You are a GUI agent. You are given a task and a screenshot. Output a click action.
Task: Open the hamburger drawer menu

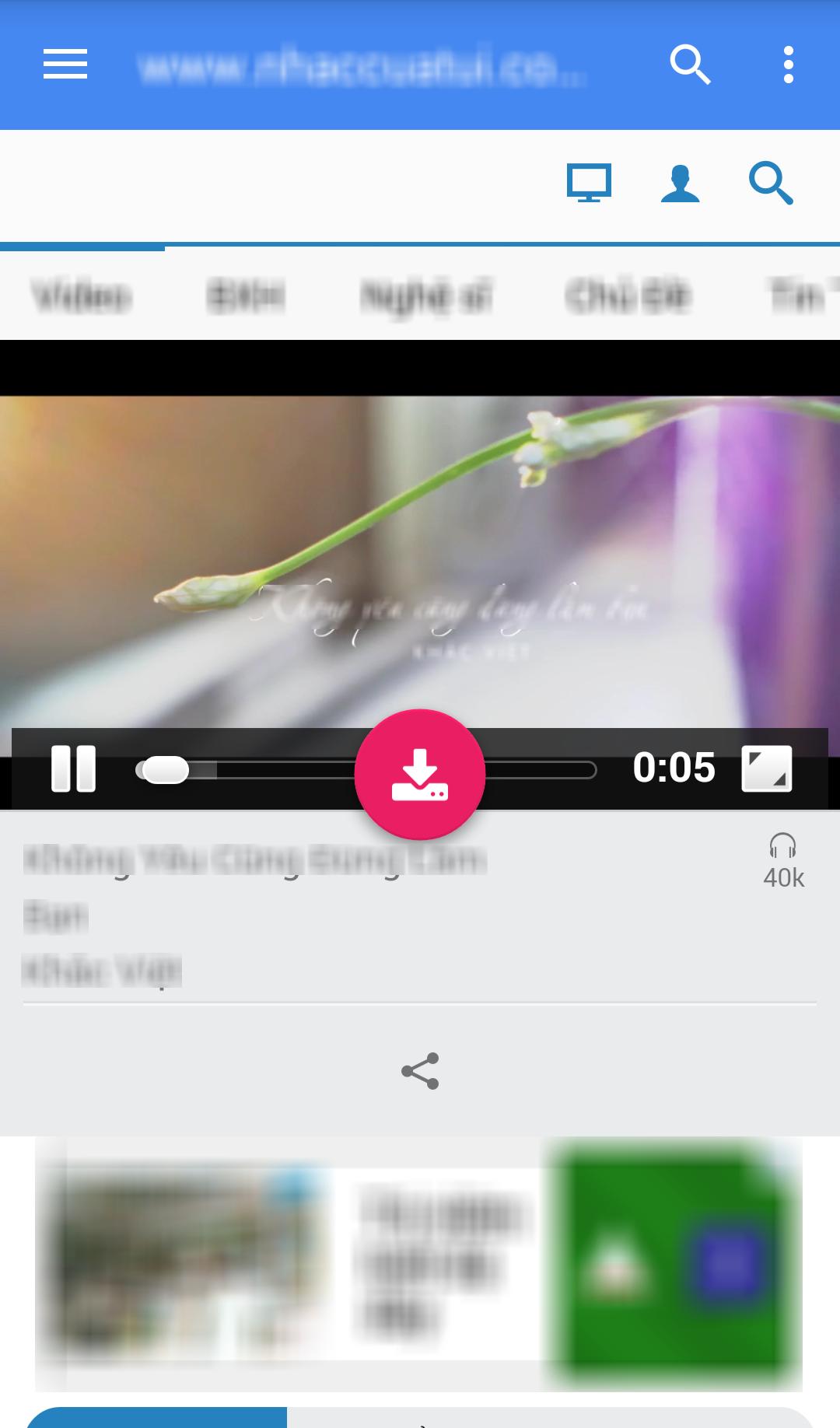[x=65, y=65]
